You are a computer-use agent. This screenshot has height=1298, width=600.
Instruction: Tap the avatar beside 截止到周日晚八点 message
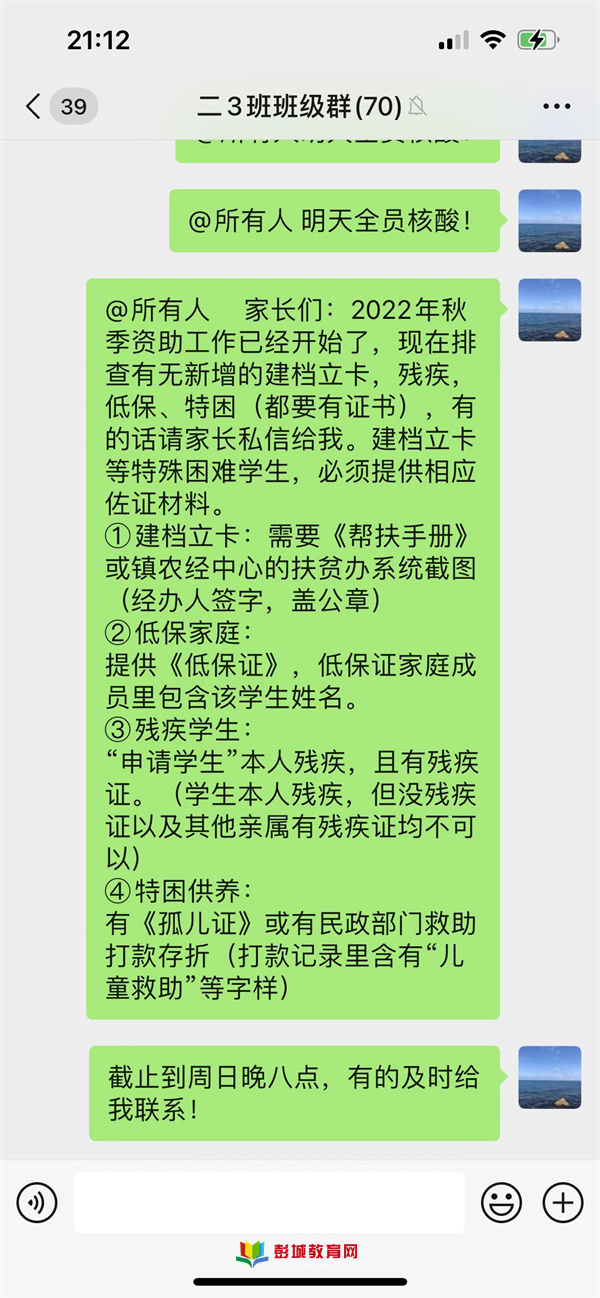tap(549, 1077)
